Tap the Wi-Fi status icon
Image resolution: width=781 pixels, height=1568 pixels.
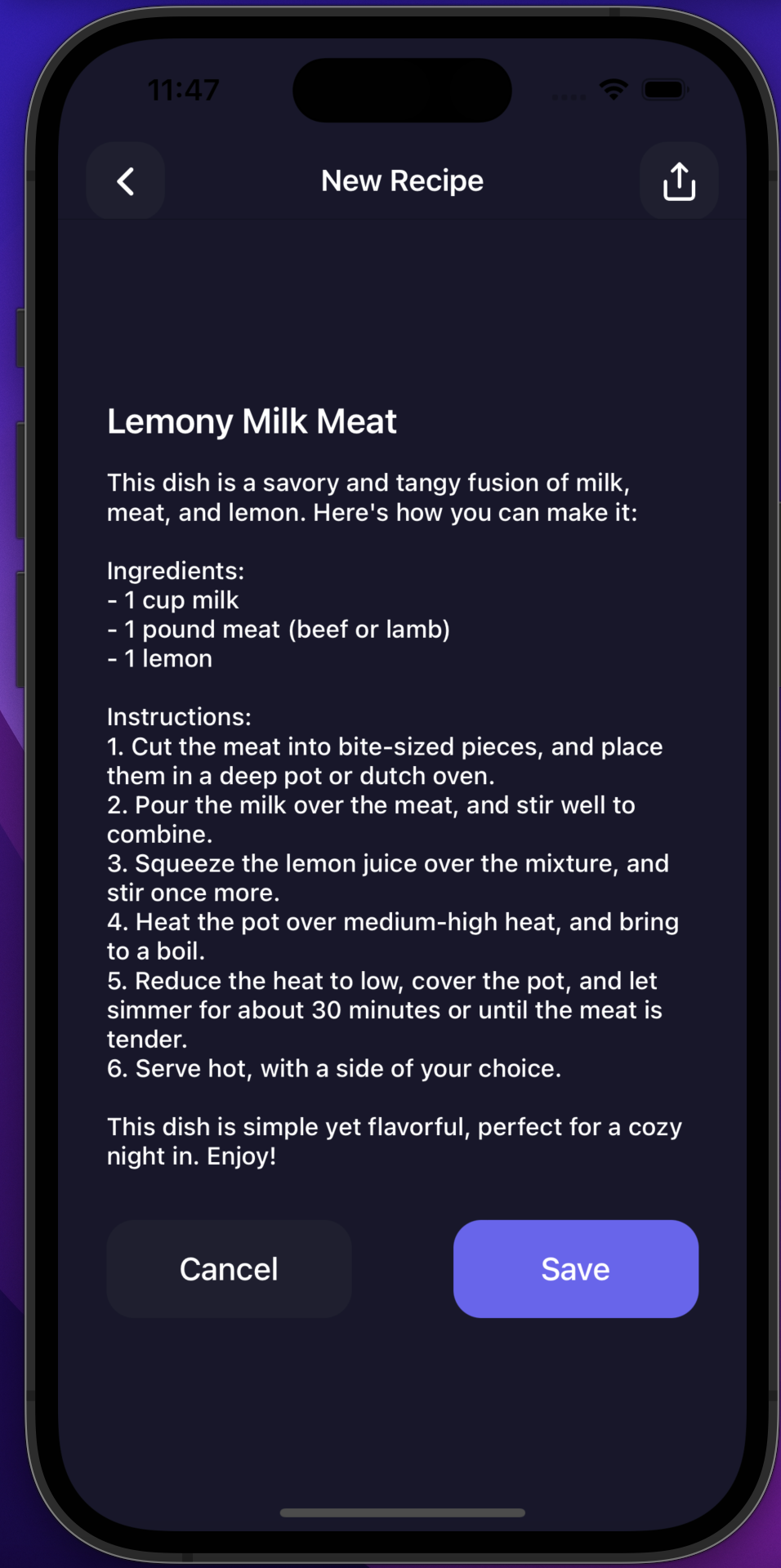pyautogui.click(x=613, y=90)
